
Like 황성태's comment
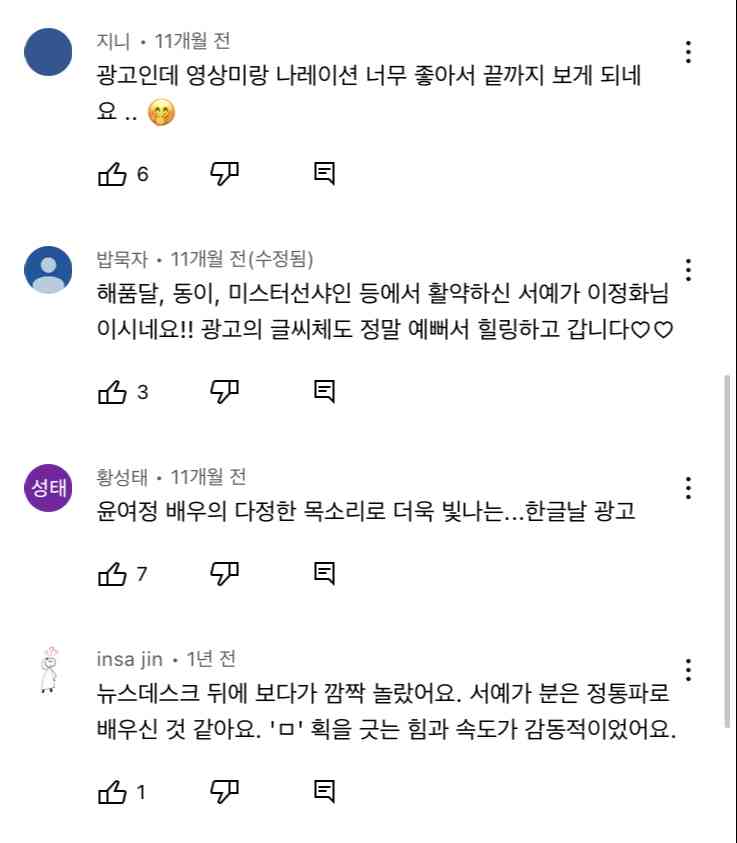click(x=112, y=574)
